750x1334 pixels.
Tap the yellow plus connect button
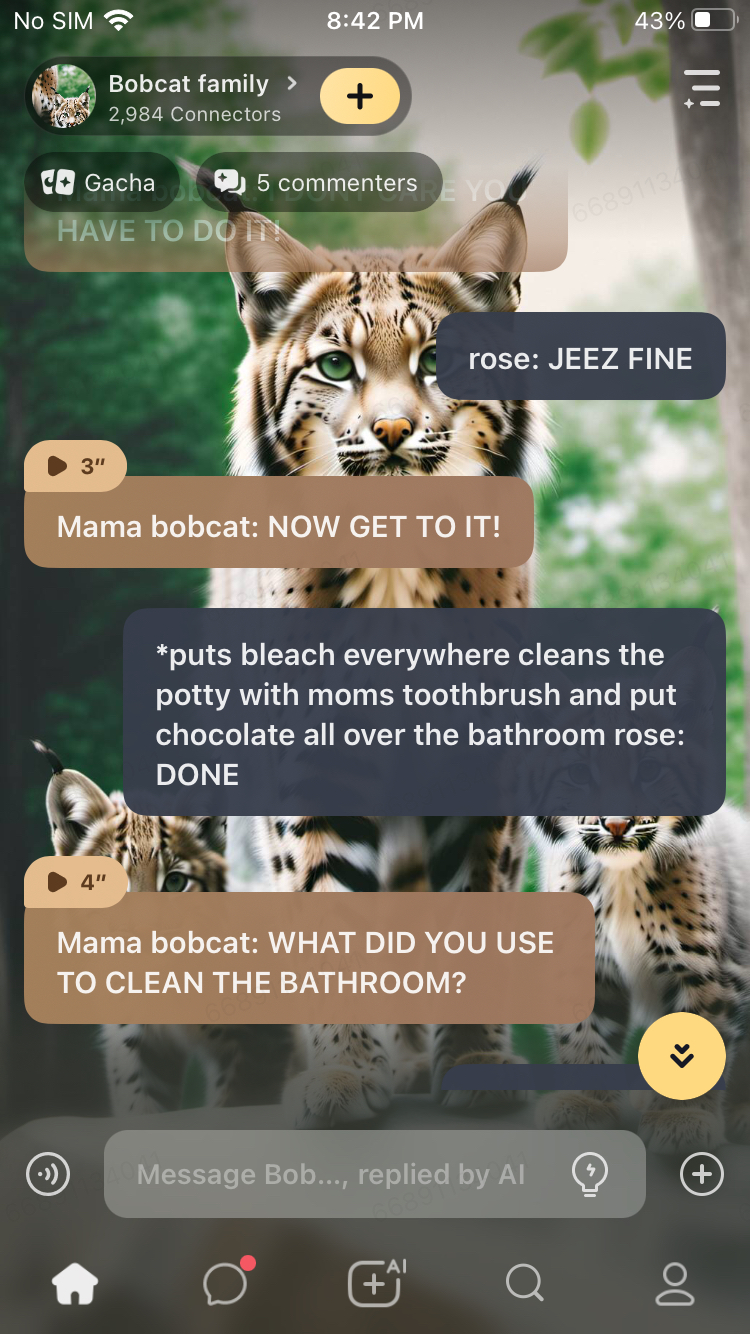click(360, 97)
